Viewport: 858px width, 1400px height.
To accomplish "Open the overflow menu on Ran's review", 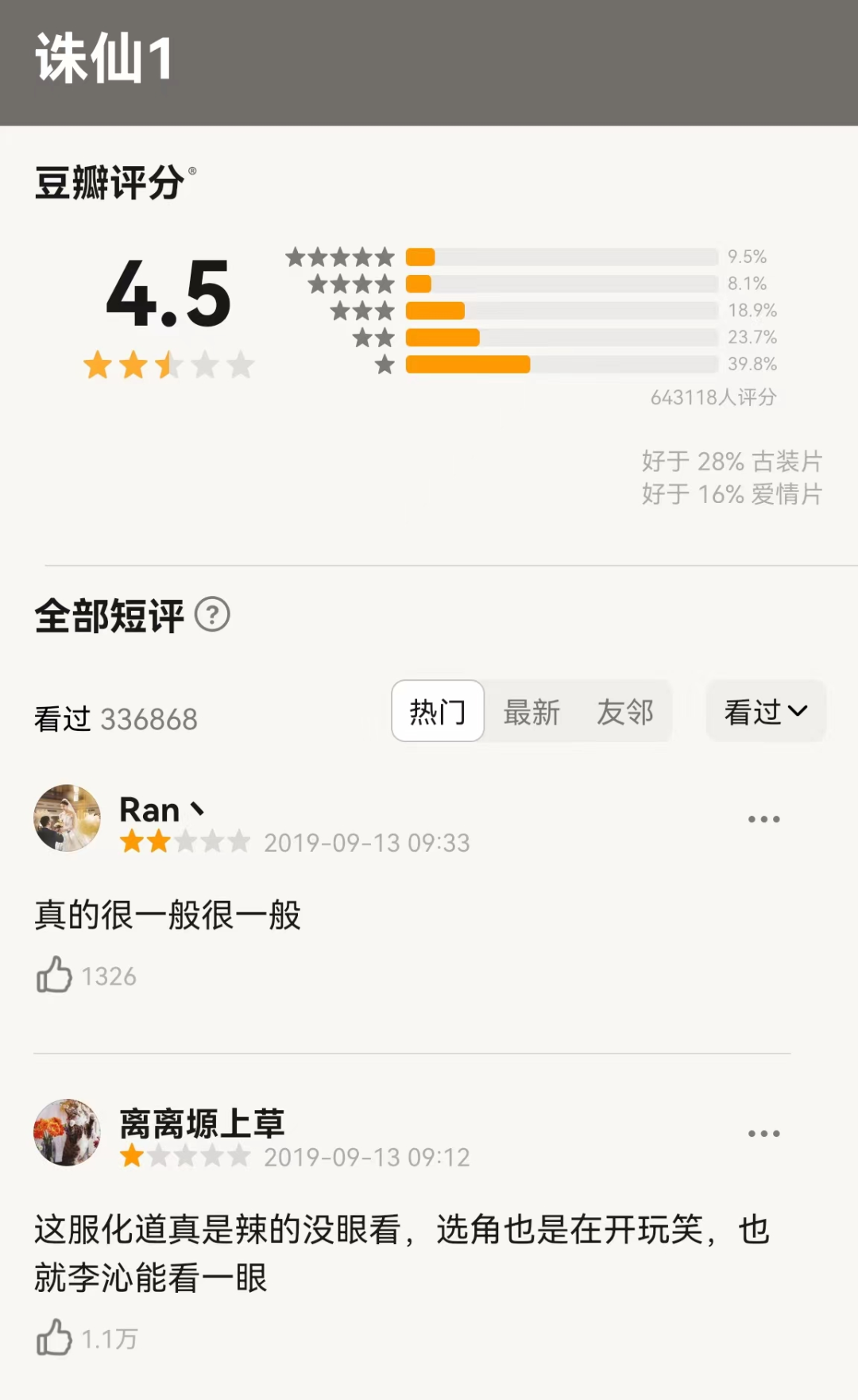I will [763, 818].
